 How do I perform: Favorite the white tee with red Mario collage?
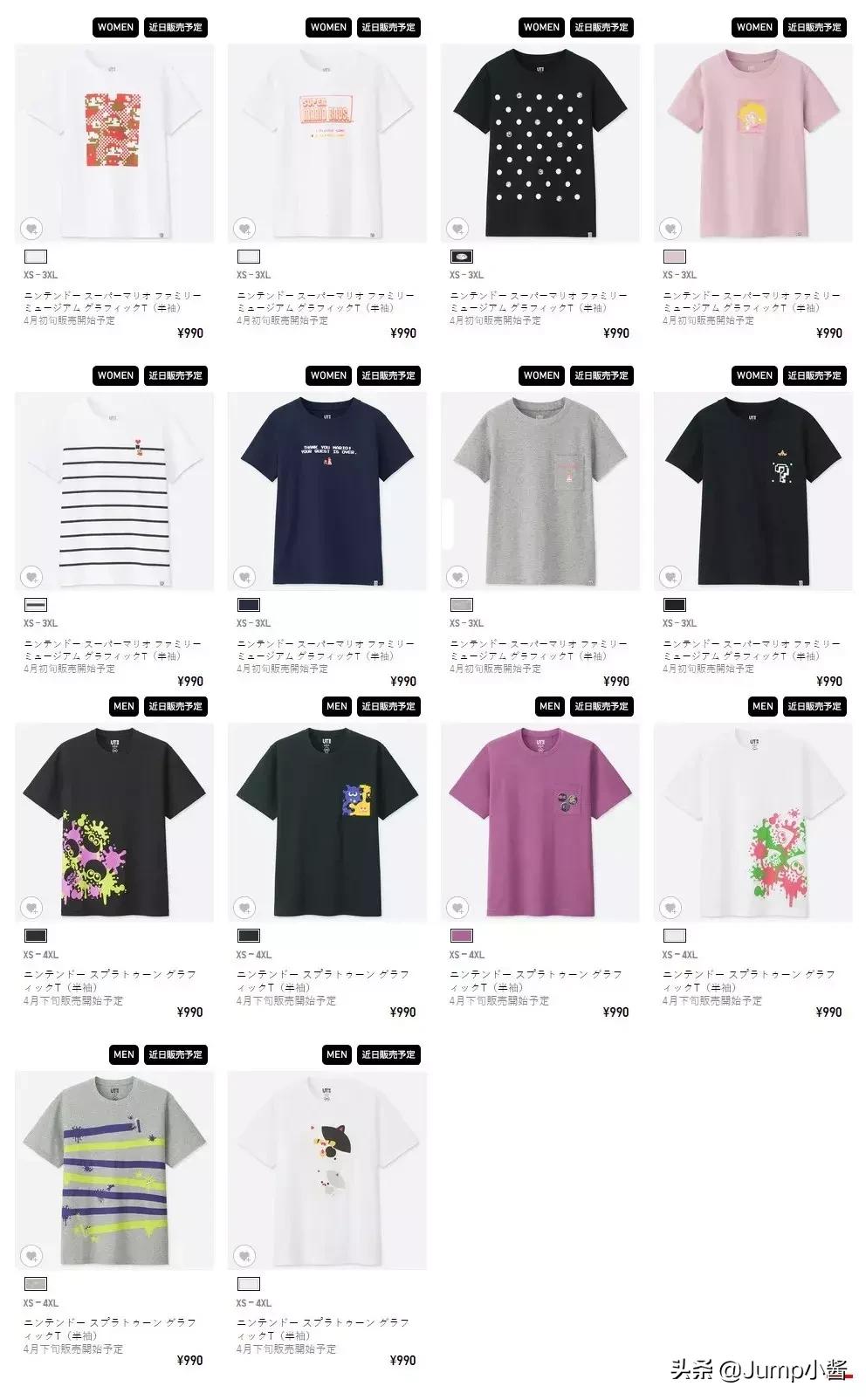pos(31,230)
